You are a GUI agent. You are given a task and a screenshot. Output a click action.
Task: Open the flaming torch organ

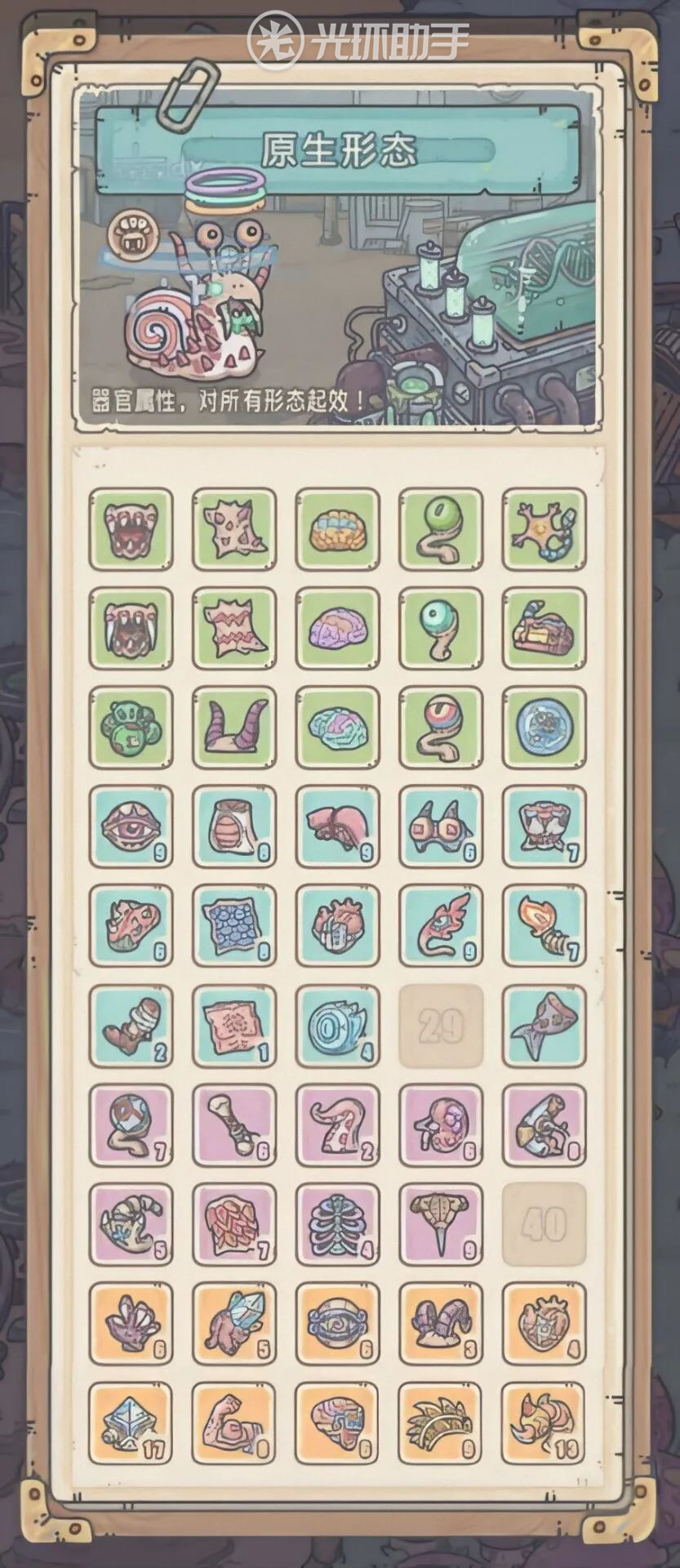544,925
